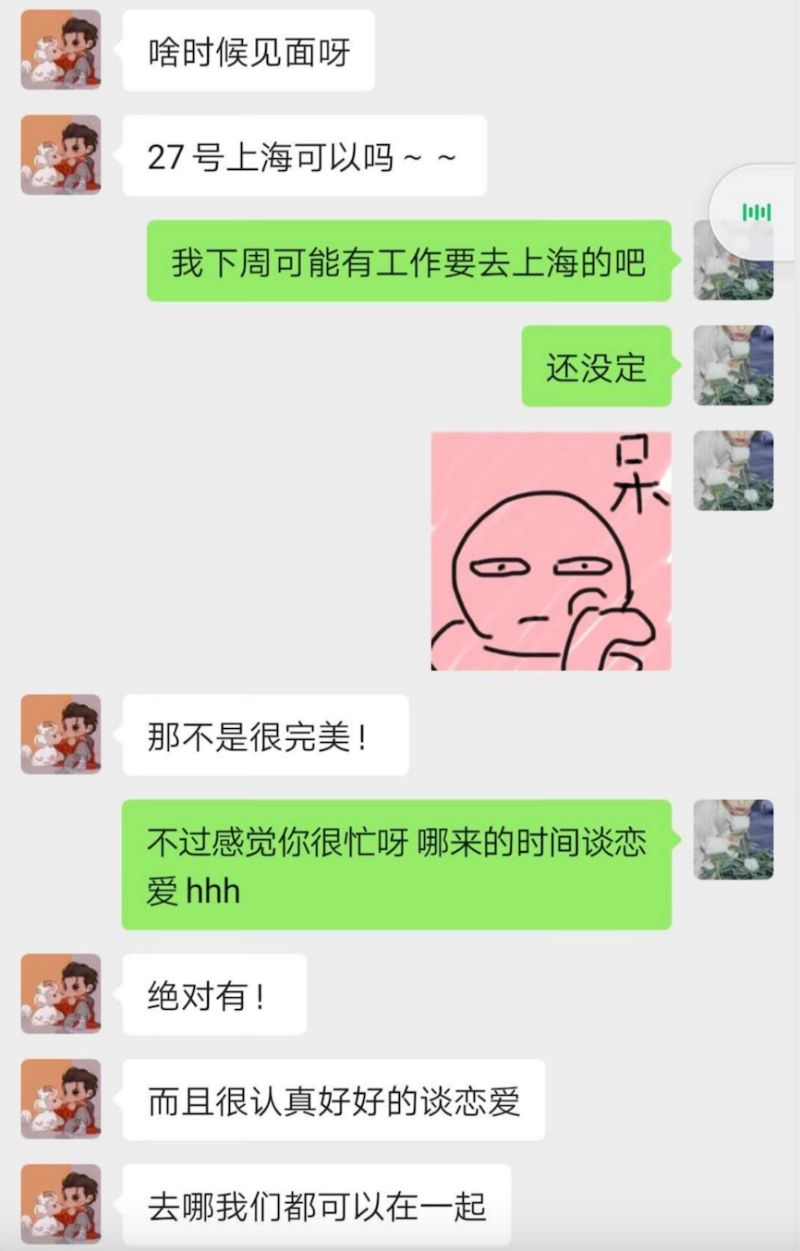800x1251 pixels.
Task: Open my avatar beside 还没定 message
Action: click(733, 365)
